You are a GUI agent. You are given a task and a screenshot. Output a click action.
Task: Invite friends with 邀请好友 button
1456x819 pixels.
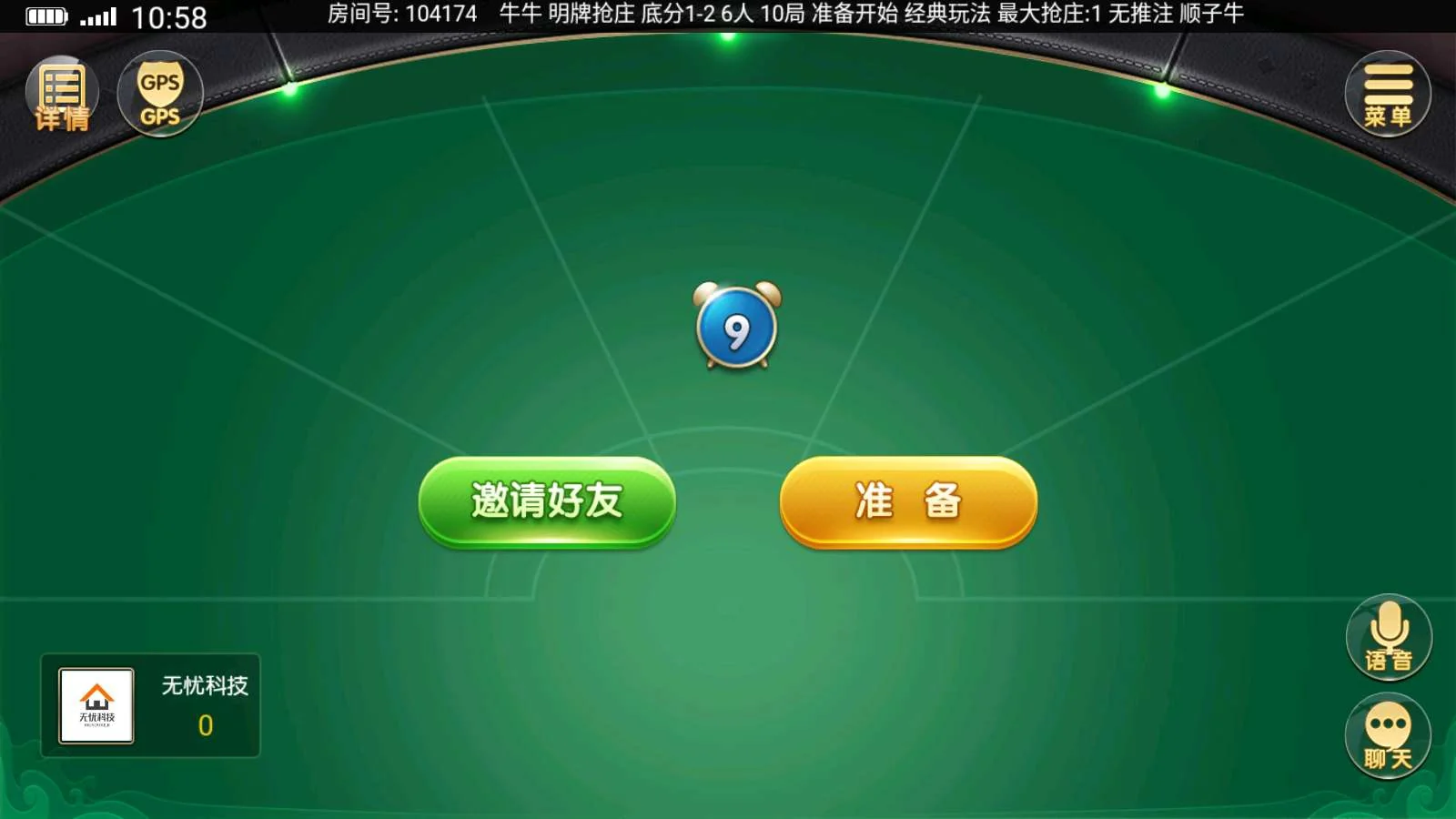[x=547, y=501]
